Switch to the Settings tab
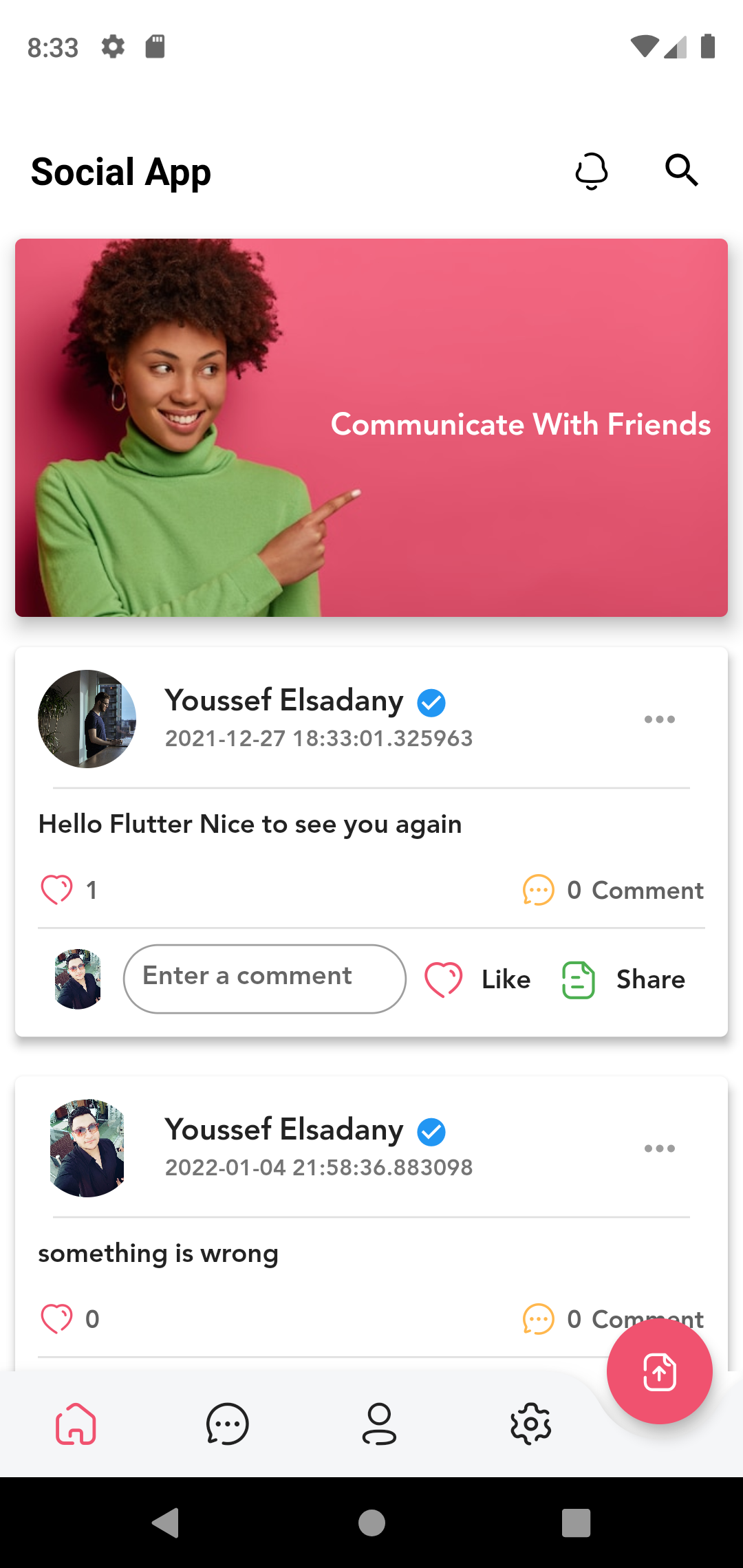The width and height of the screenshot is (743, 1568). pyautogui.click(x=530, y=1424)
